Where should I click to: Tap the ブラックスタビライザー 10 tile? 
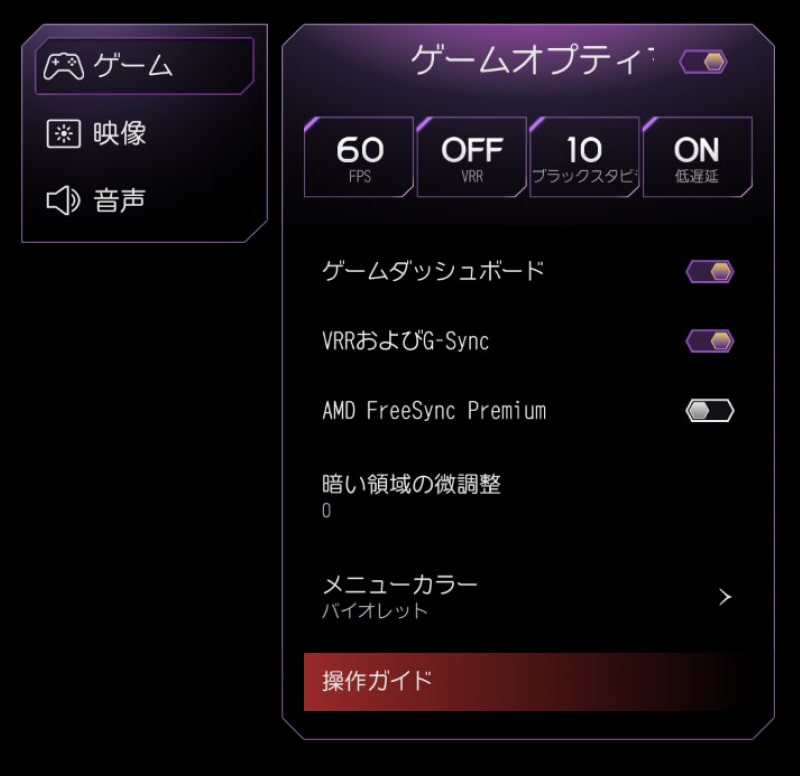[x=584, y=157]
